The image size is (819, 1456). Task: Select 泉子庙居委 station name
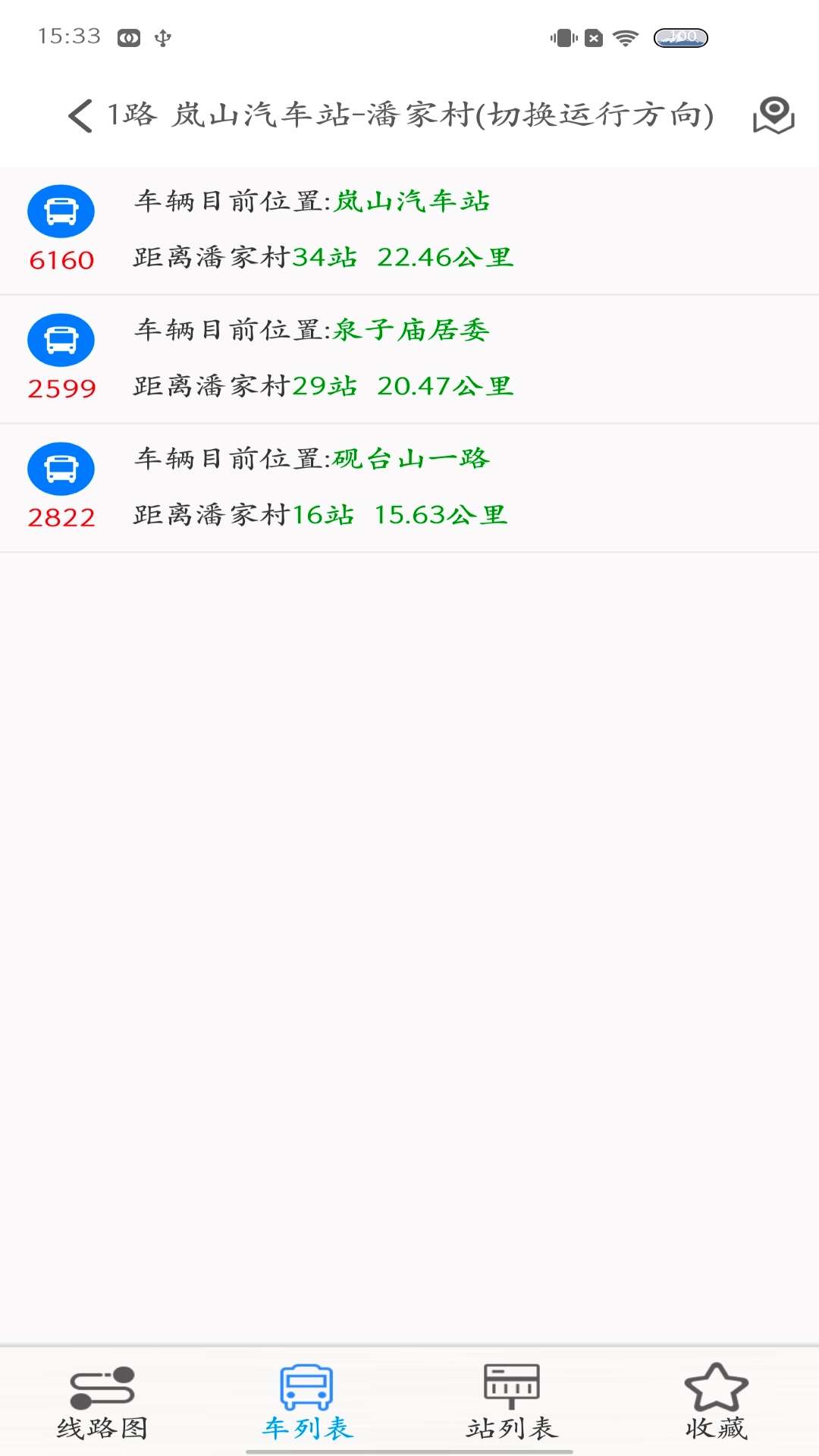click(x=413, y=331)
